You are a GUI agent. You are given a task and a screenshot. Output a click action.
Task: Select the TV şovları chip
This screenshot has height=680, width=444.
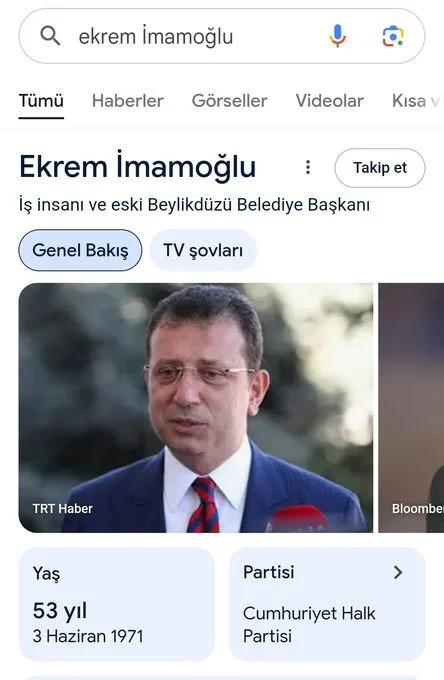pos(203,250)
